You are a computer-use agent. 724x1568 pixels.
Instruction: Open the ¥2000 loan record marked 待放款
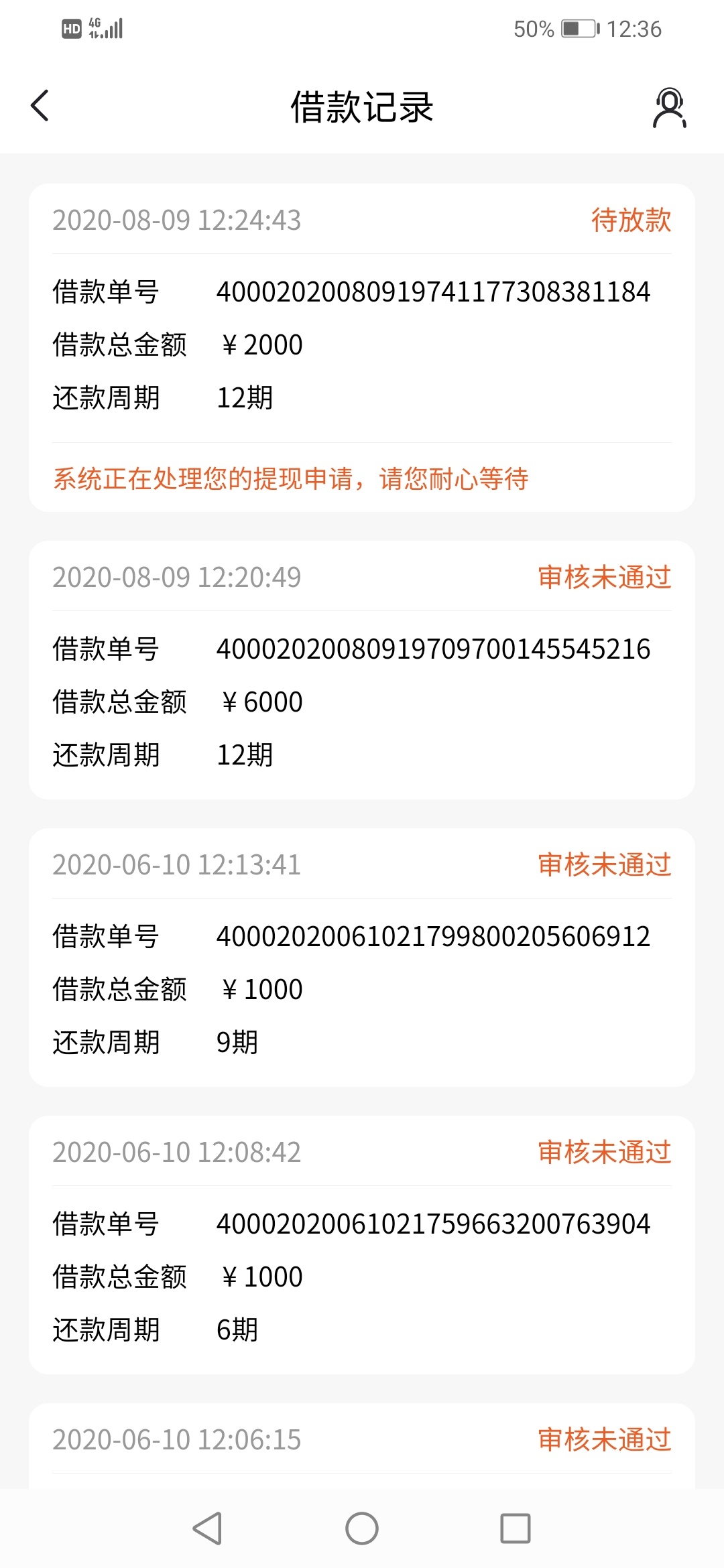(362, 348)
